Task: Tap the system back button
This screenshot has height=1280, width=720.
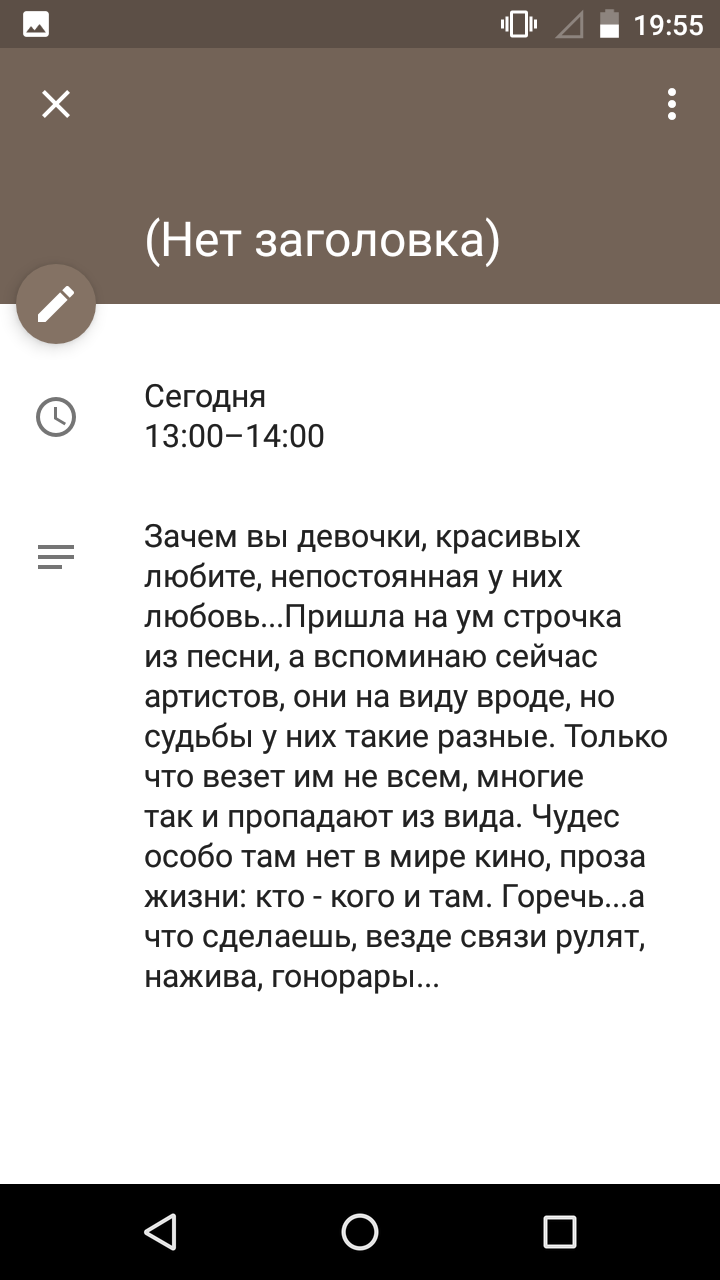Action: click(160, 1232)
